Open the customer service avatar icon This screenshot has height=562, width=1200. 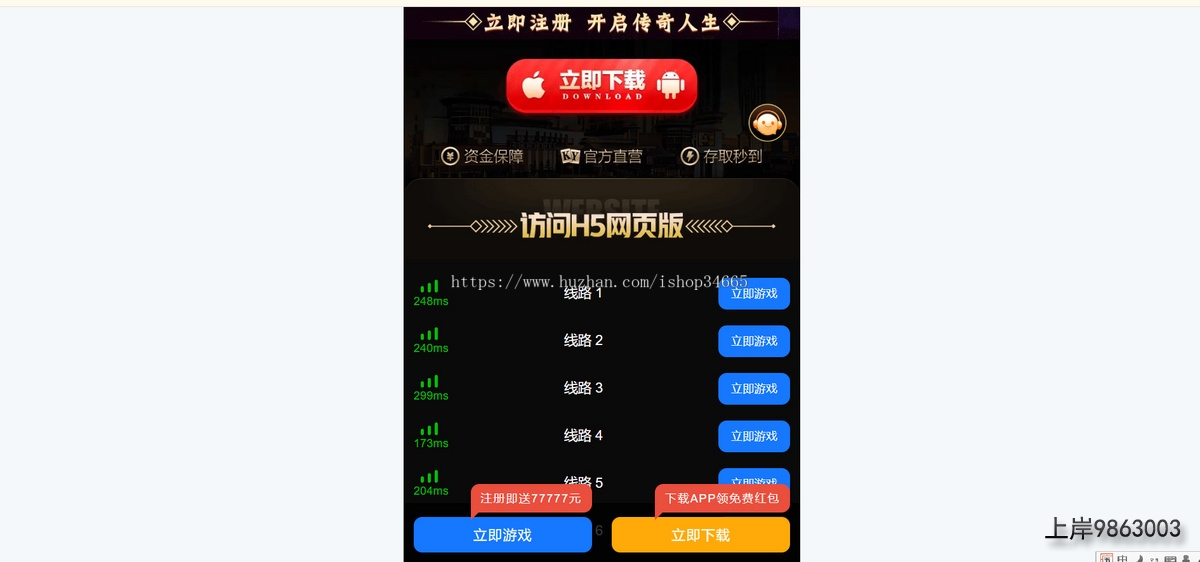pos(767,123)
